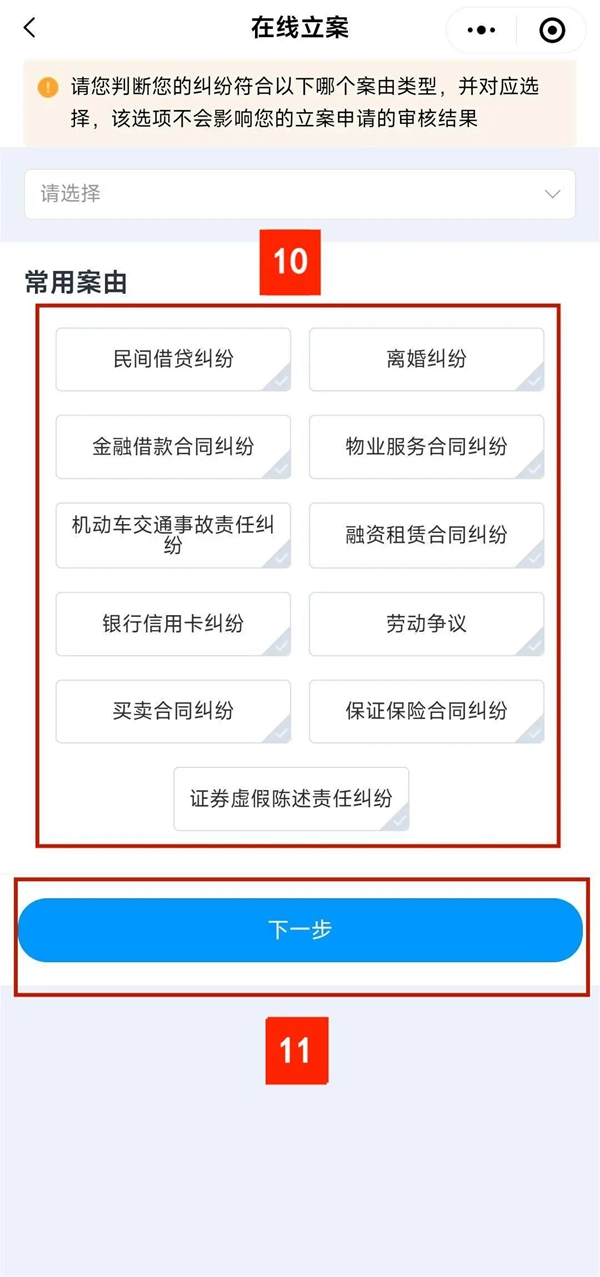Tap the 融资租赁合同纠纷 chip
Image resolution: width=600 pixels, height=1277 pixels.
pos(426,535)
